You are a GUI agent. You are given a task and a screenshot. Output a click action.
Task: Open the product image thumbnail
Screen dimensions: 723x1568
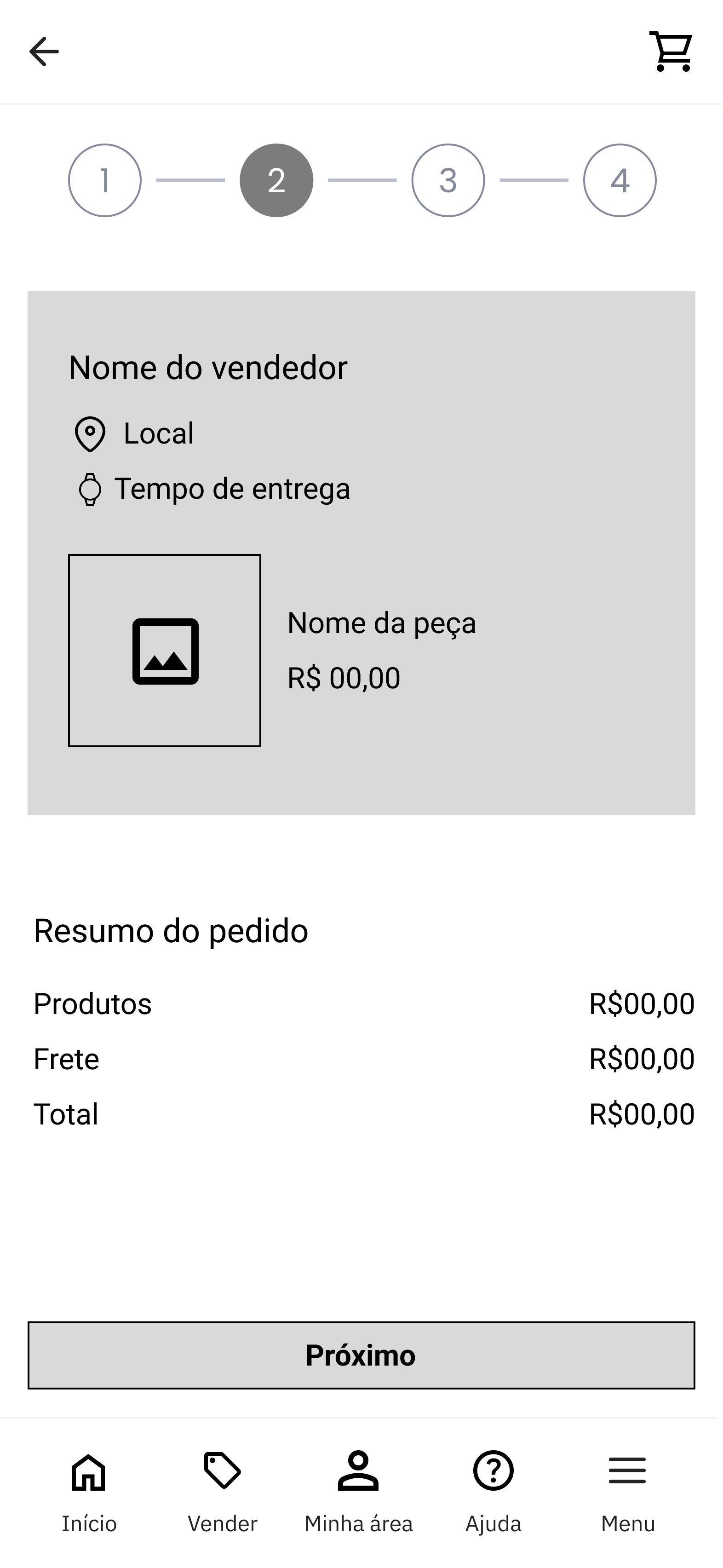164,650
